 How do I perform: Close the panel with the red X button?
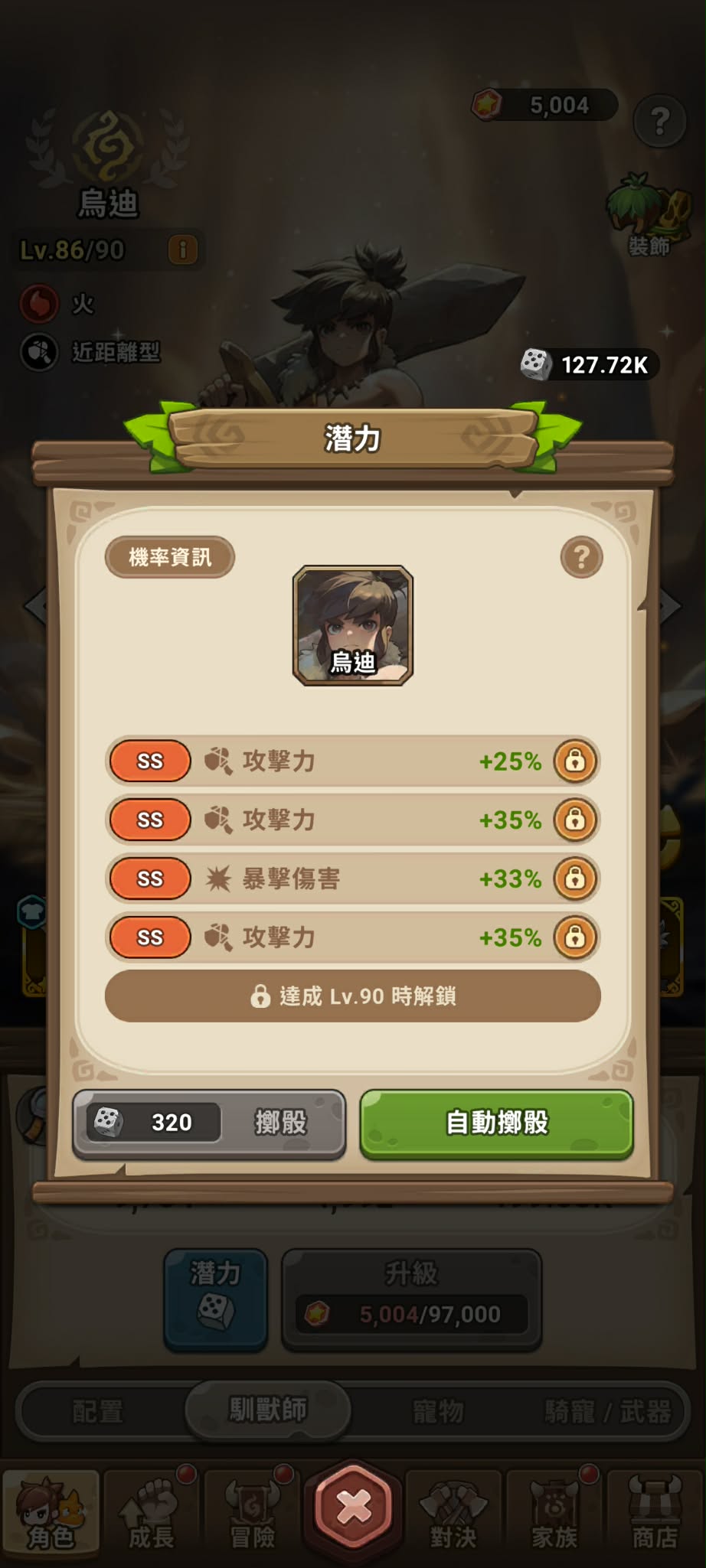pos(353,1507)
